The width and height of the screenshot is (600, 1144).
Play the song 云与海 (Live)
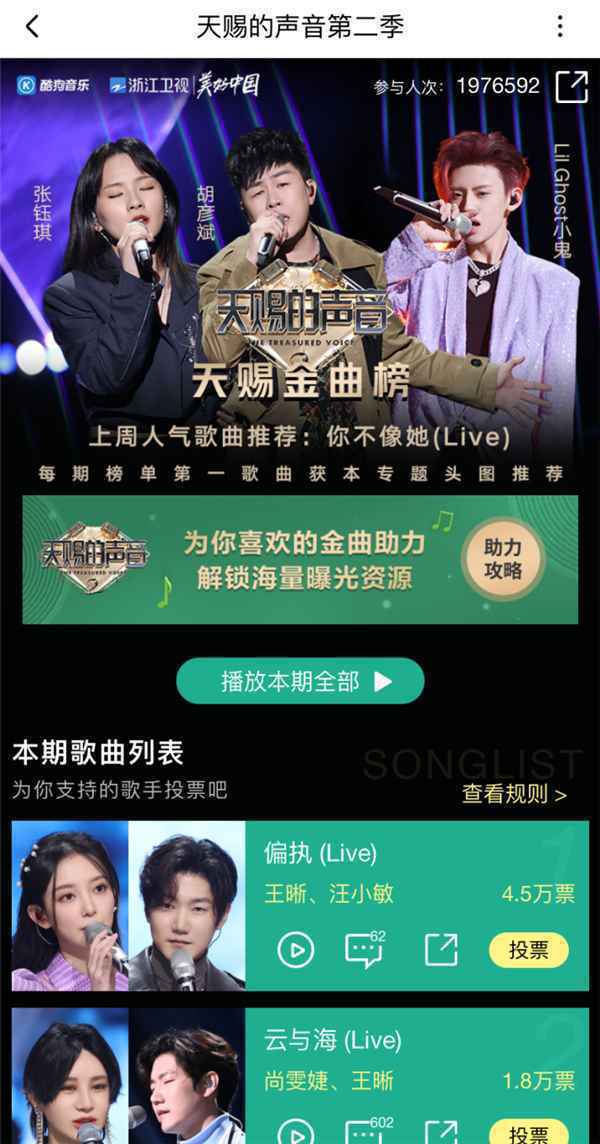coord(296,1133)
